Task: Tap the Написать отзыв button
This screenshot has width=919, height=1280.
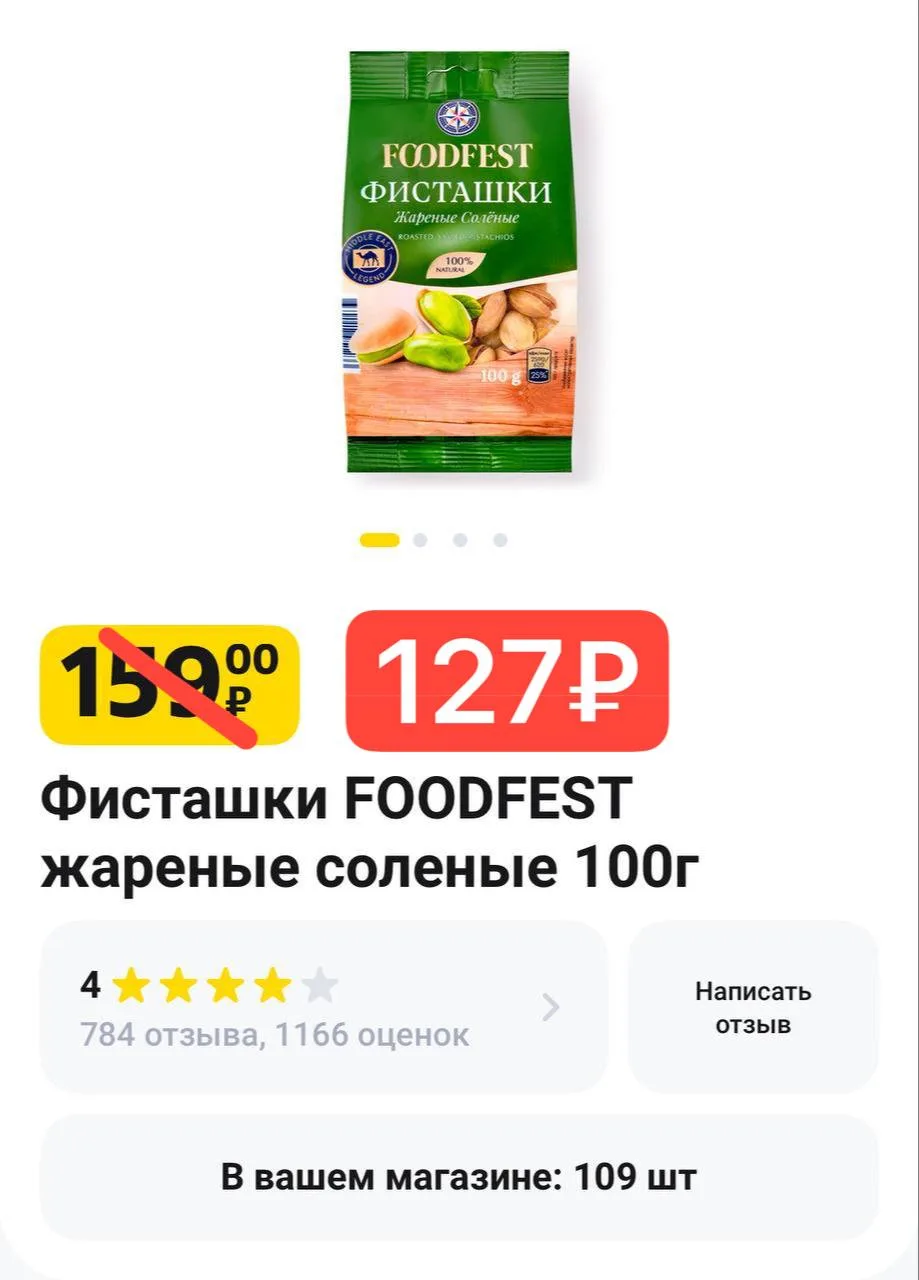Action: (x=753, y=1007)
